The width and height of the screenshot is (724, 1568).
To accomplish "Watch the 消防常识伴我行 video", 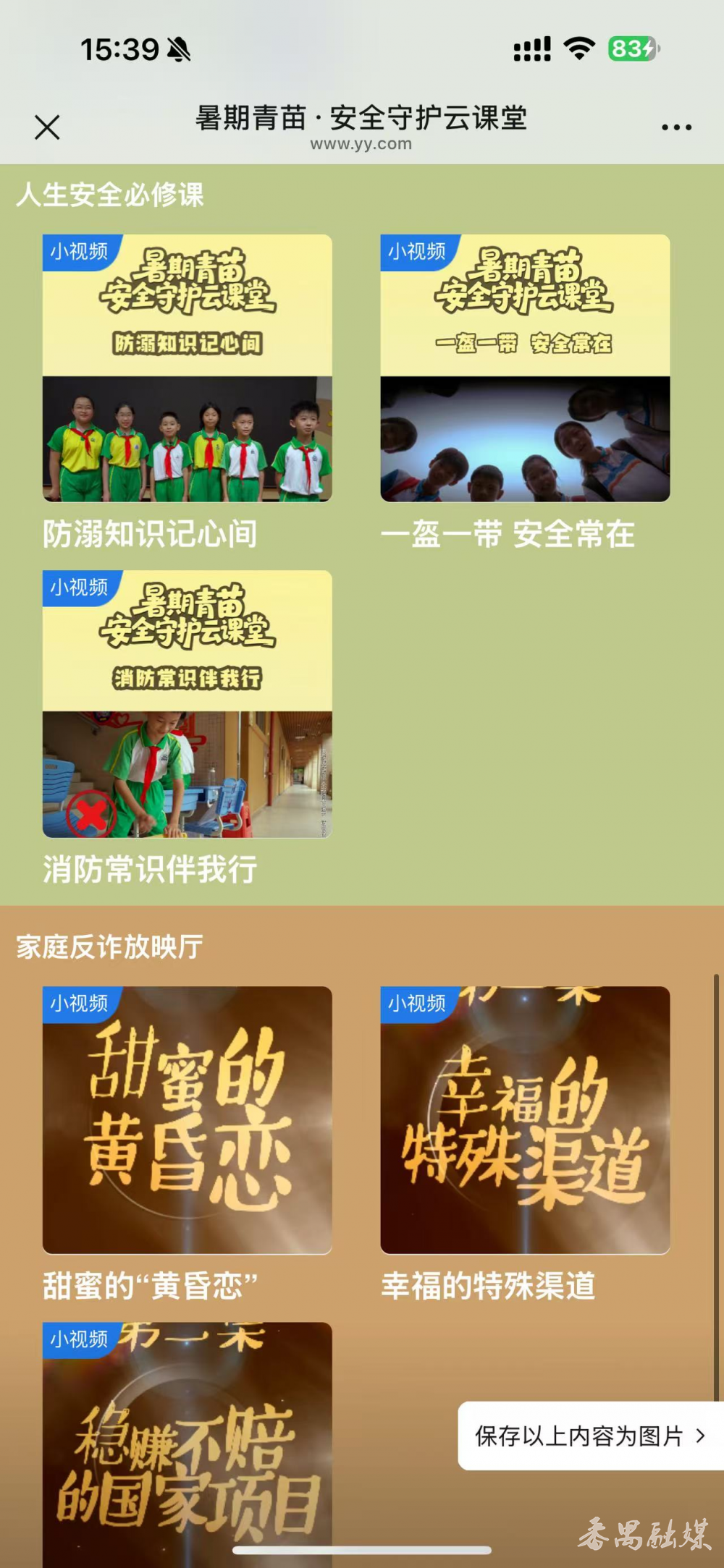I will [x=187, y=703].
